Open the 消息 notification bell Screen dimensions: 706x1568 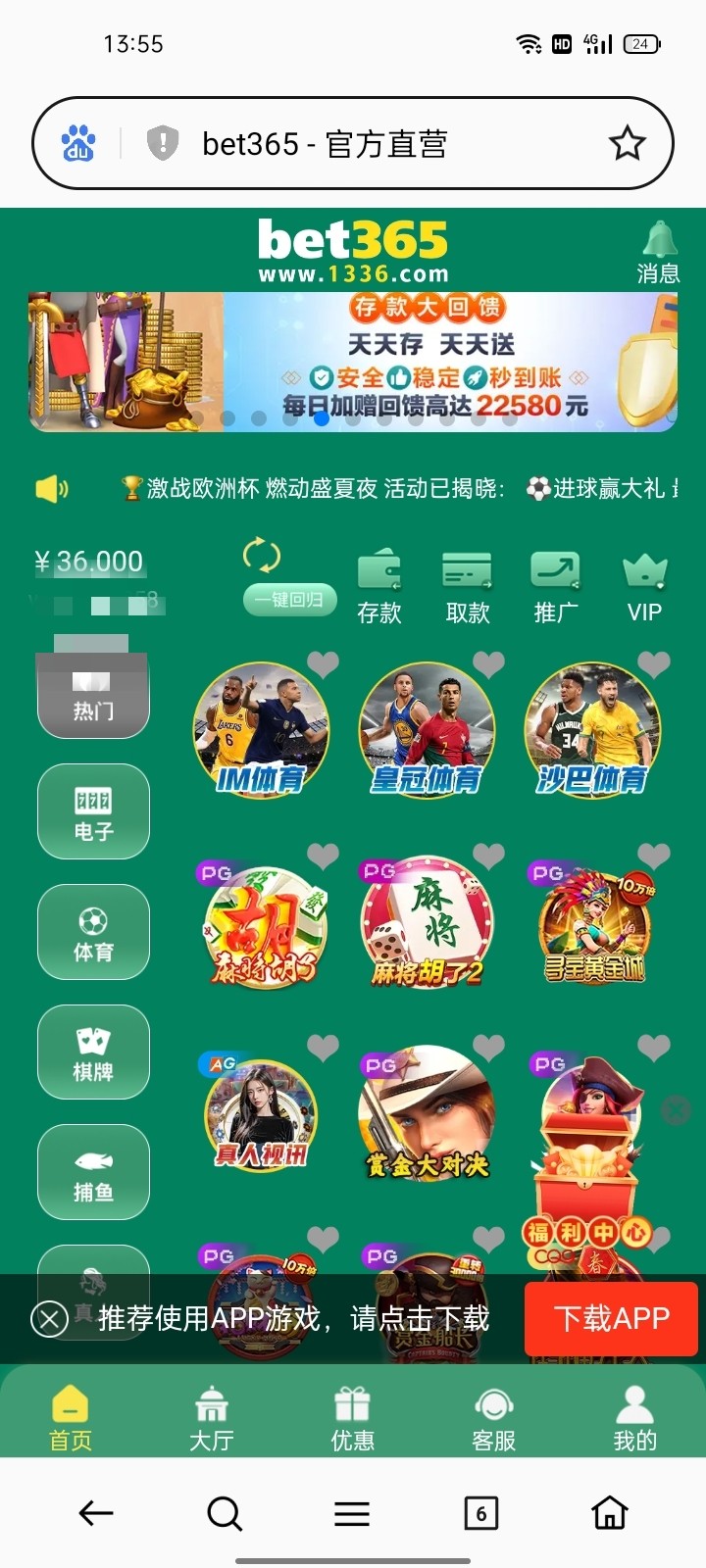pos(658,252)
